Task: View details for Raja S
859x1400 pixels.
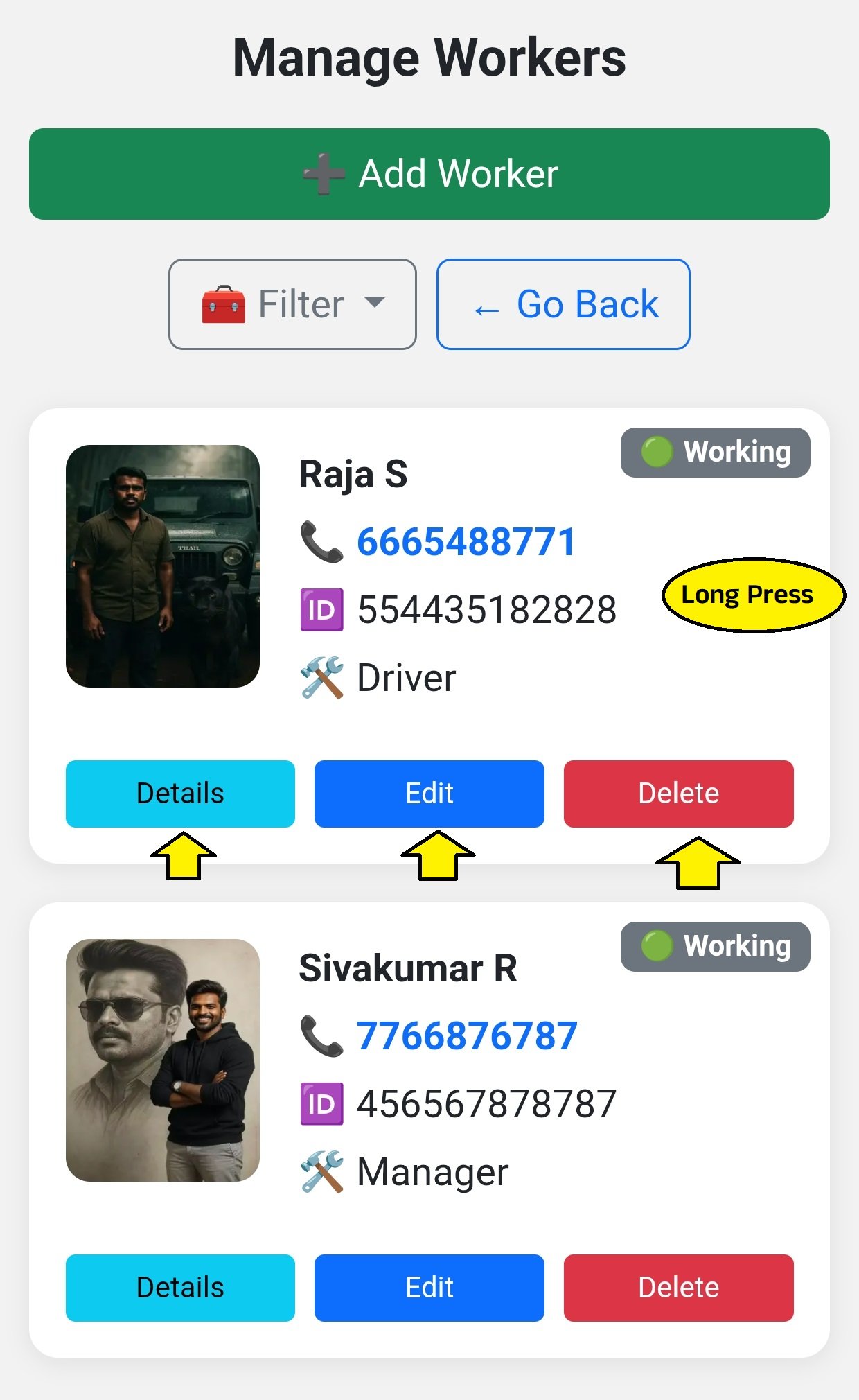Action: pos(180,794)
